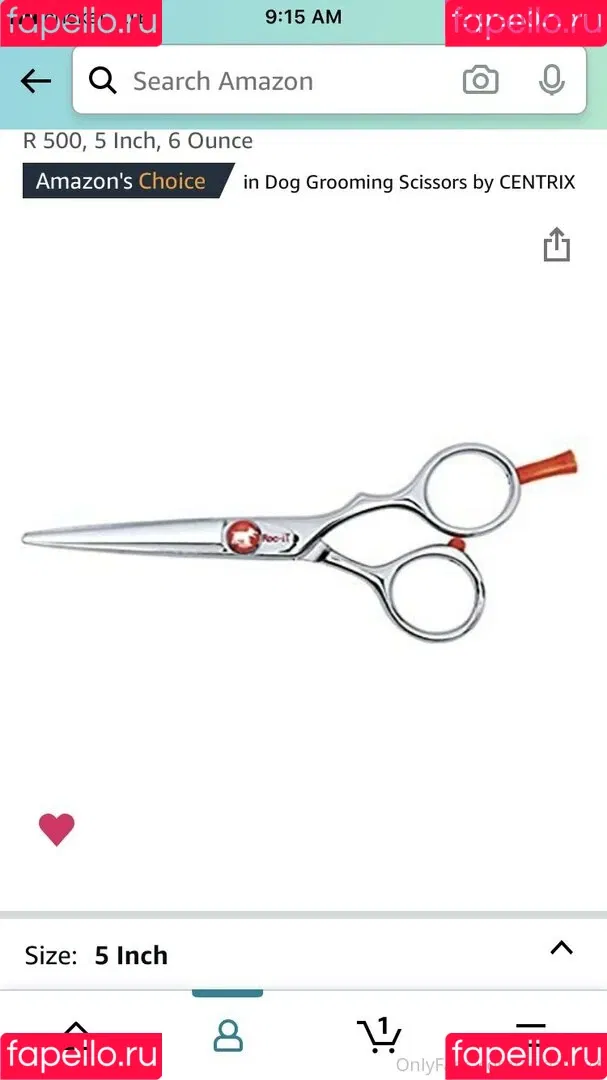Expand the Size 5 Inch selector

coord(561,948)
